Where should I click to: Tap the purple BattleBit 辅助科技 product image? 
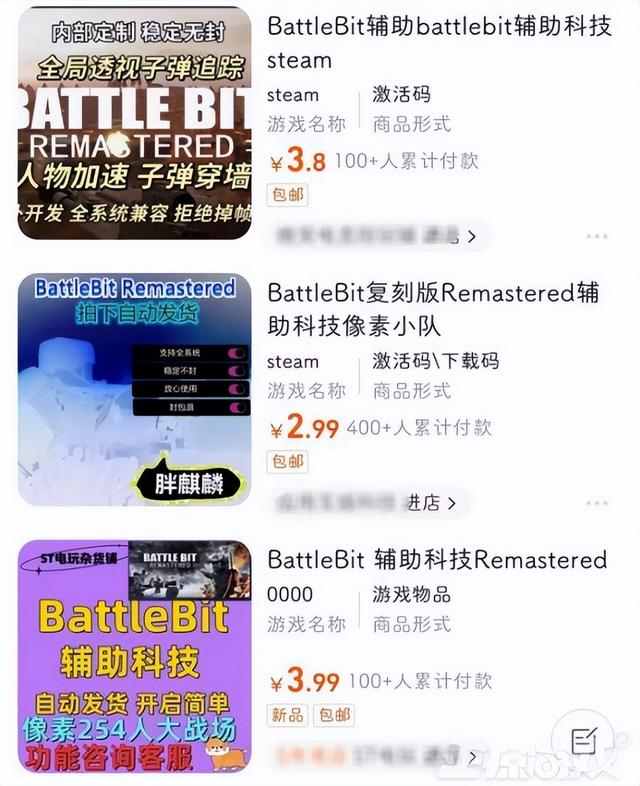click(134, 656)
